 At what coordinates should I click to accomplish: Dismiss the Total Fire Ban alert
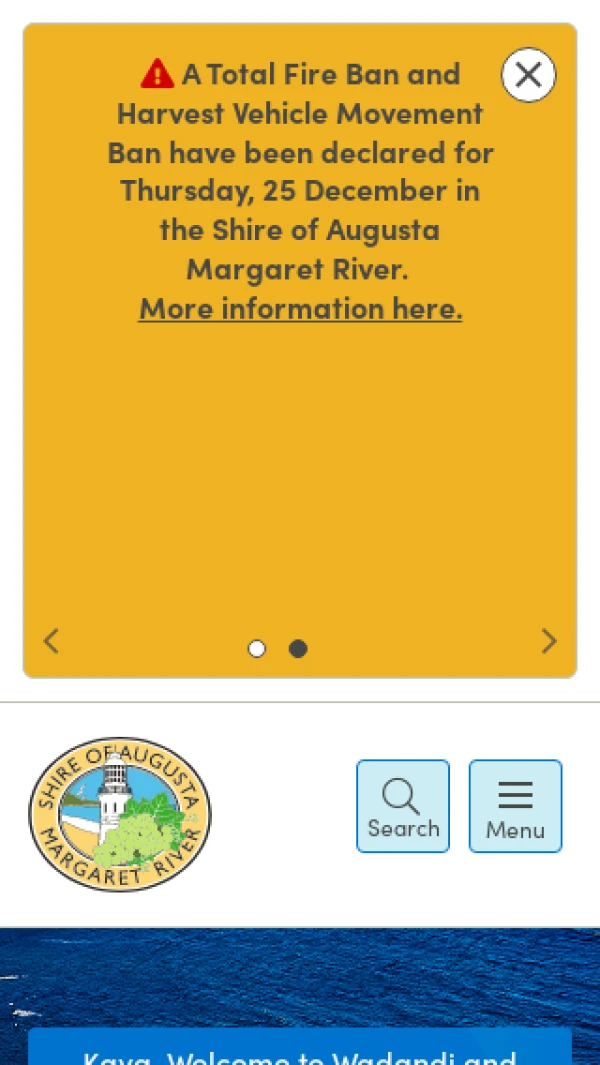[528, 75]
